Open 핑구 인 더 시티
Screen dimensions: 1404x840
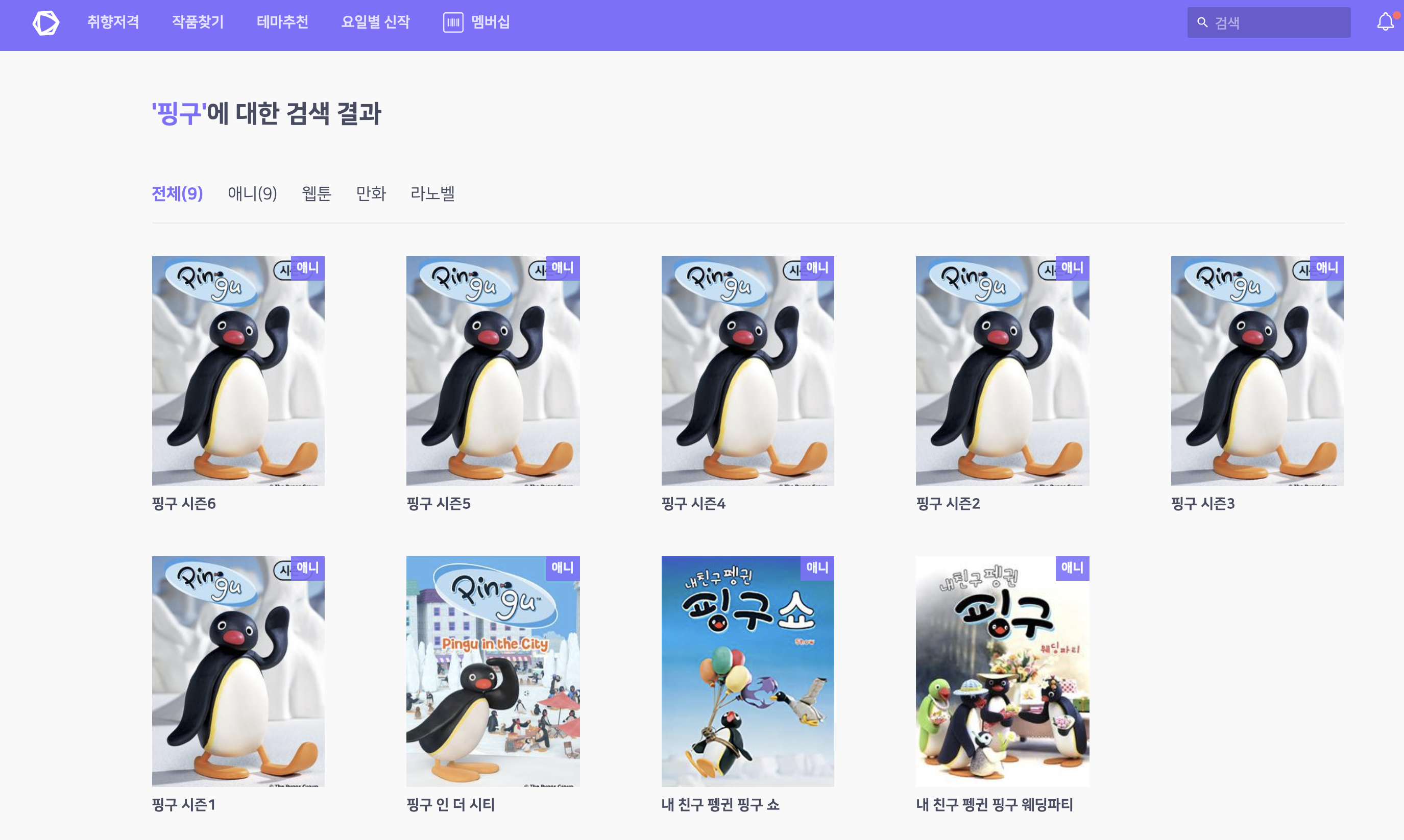click(x=493, y=671)
